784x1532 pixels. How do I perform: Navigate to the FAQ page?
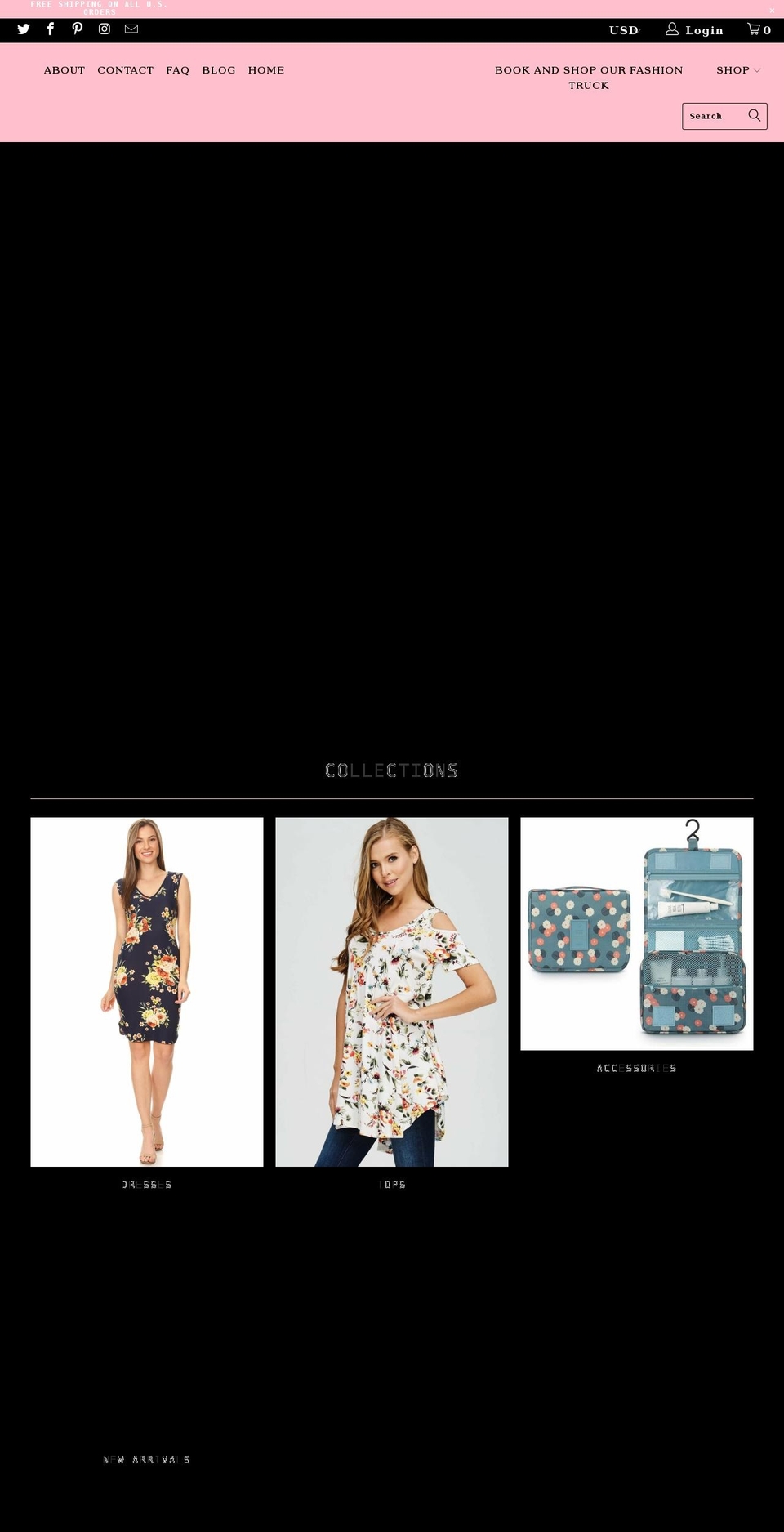(177, 70)
